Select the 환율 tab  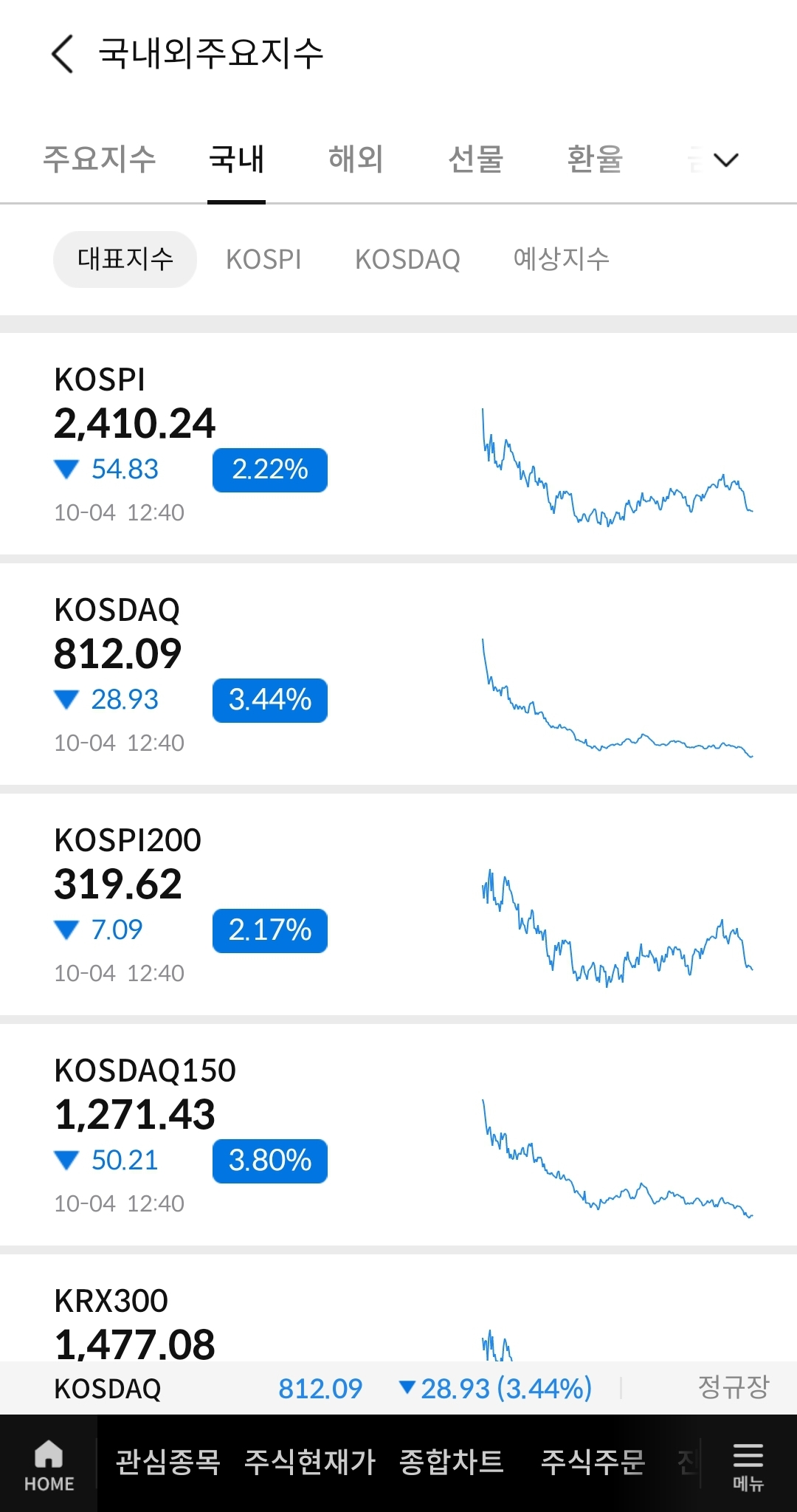(595, 159)
